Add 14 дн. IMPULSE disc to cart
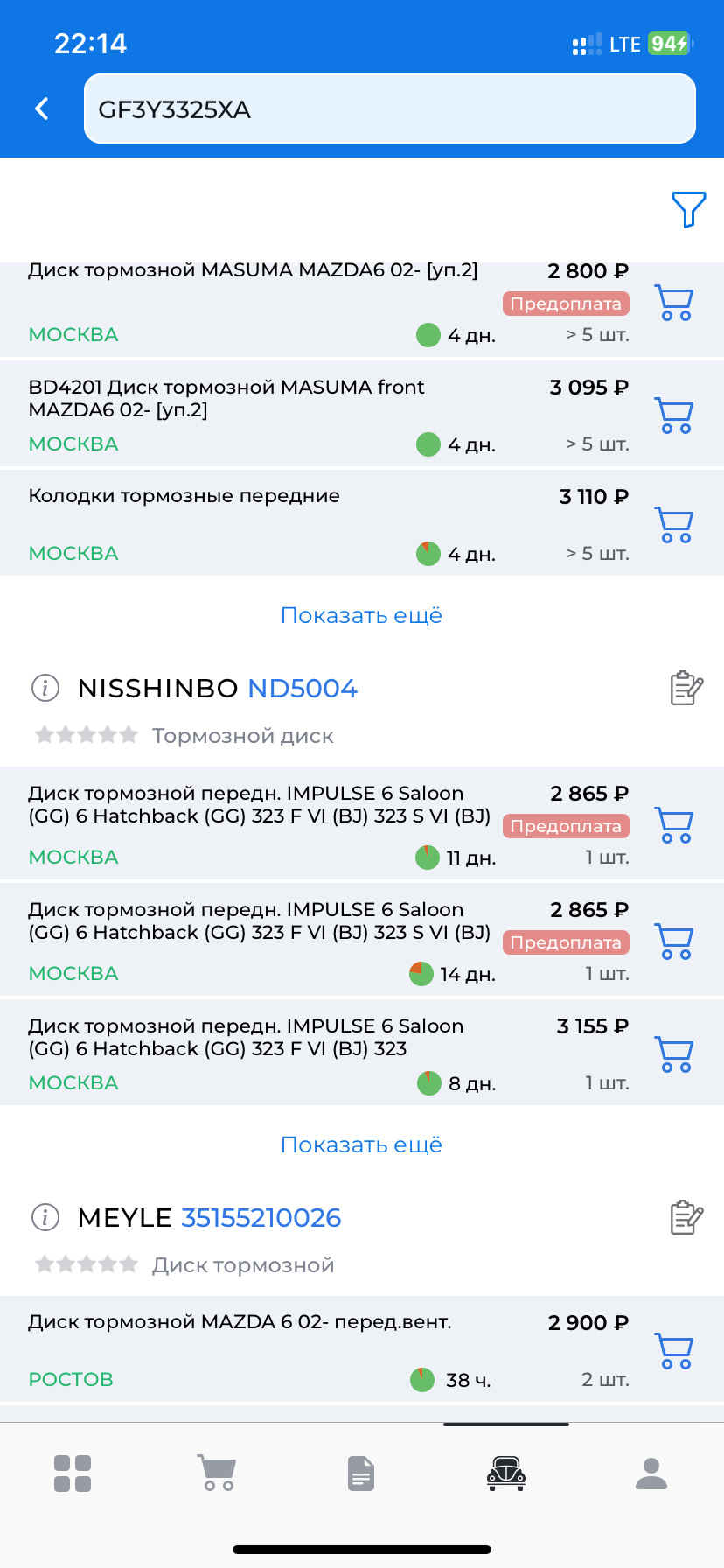The height and width of the screenshot is (1568, 724). pyautogui.click(x=674, y=941)
